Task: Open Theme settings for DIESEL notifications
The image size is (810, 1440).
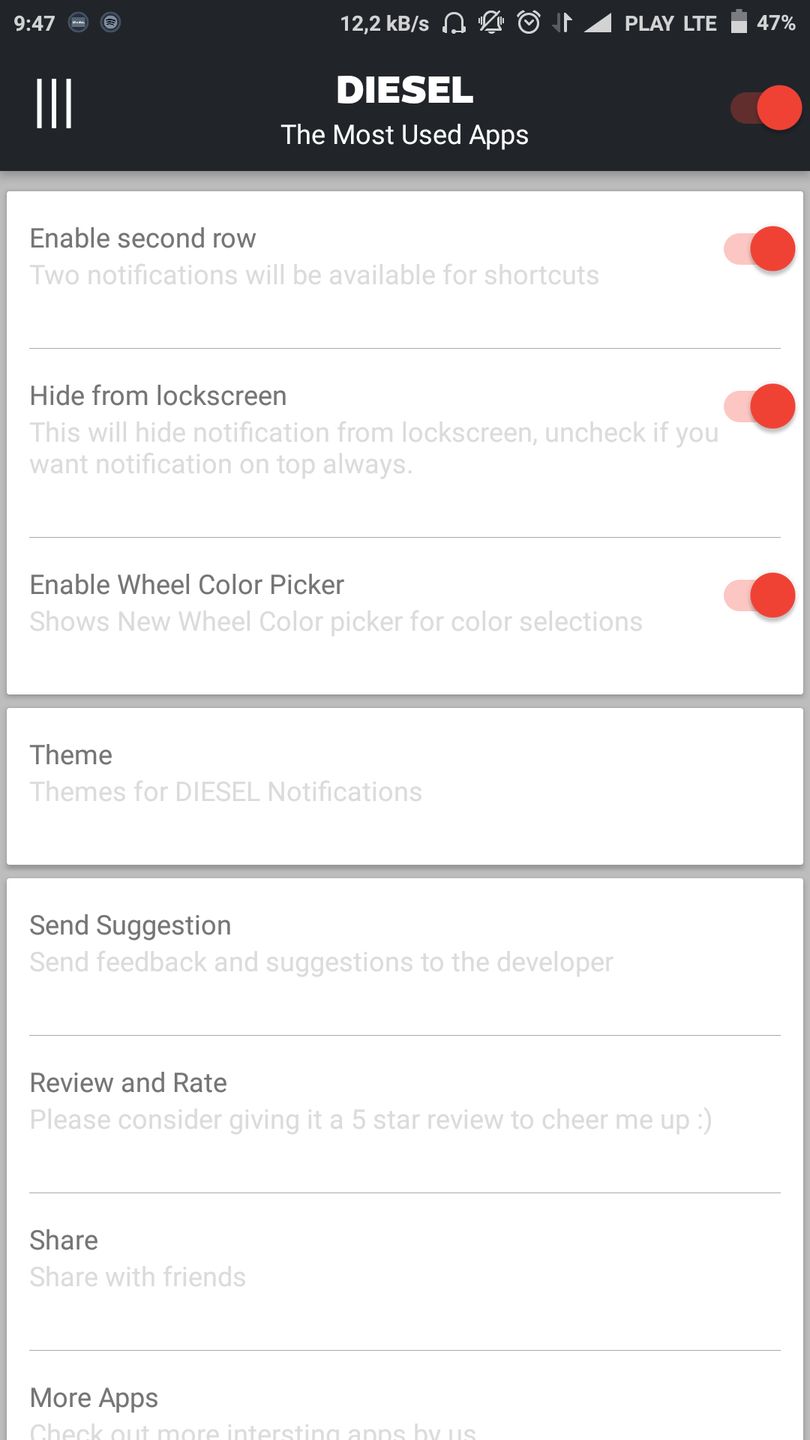Action: [x=405, y=773]
